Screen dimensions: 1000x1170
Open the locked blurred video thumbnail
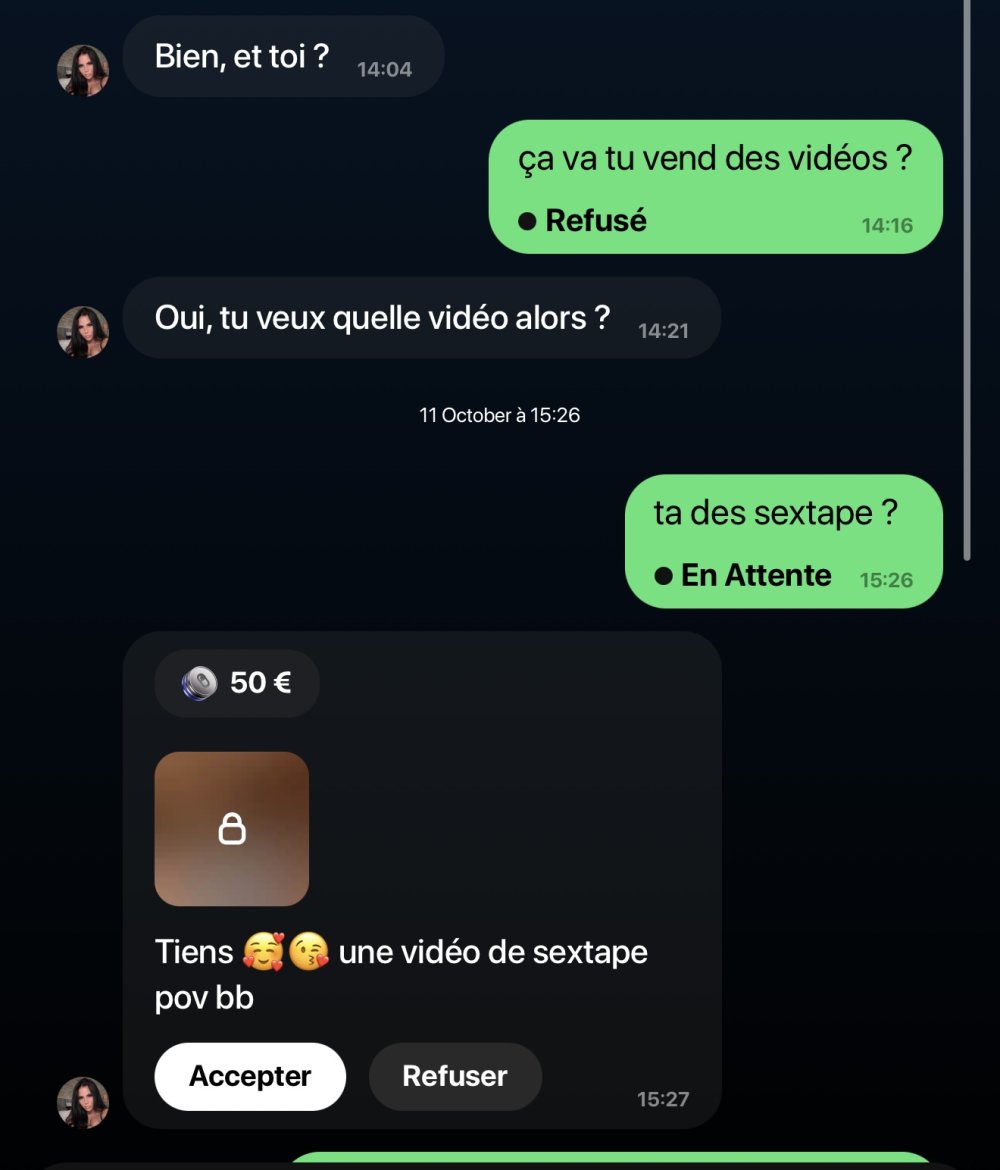point(231,829)
